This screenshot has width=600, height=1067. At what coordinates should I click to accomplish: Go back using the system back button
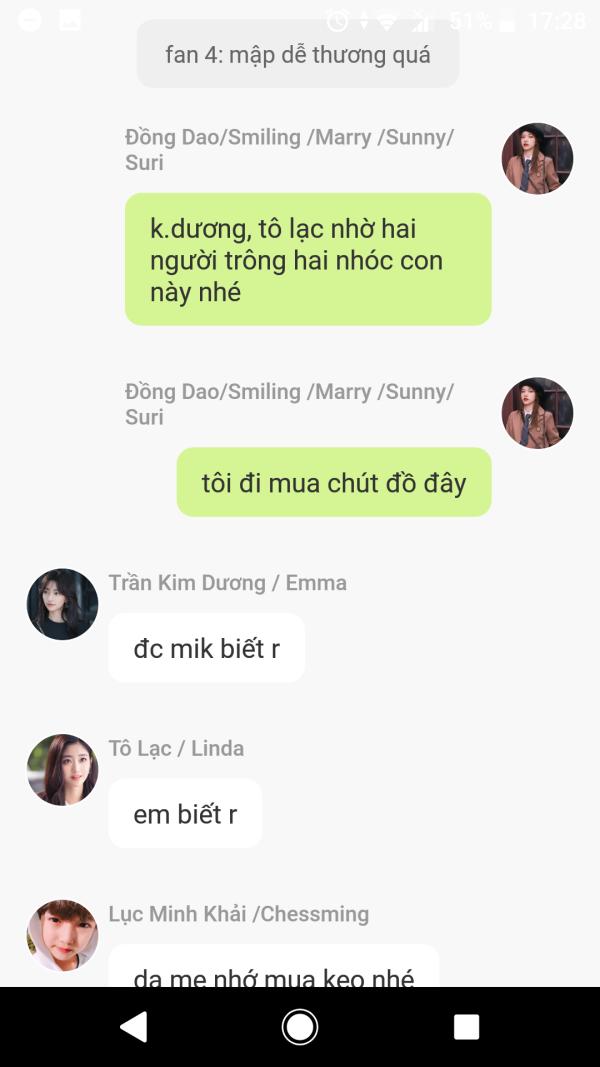tap(133, 1026)
